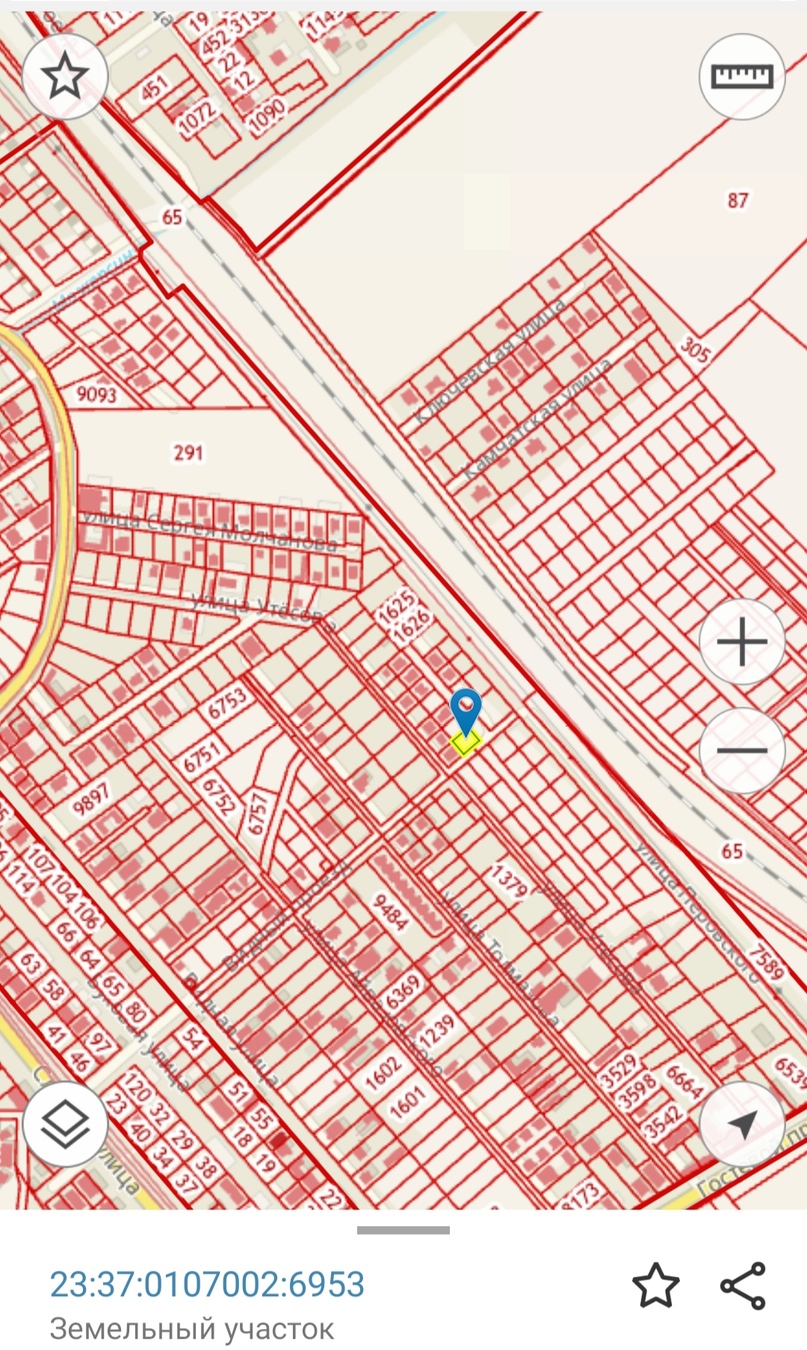The image size is (807, 1350).
Task: Tap the blue location pin marker
Action: coord(466,709)
